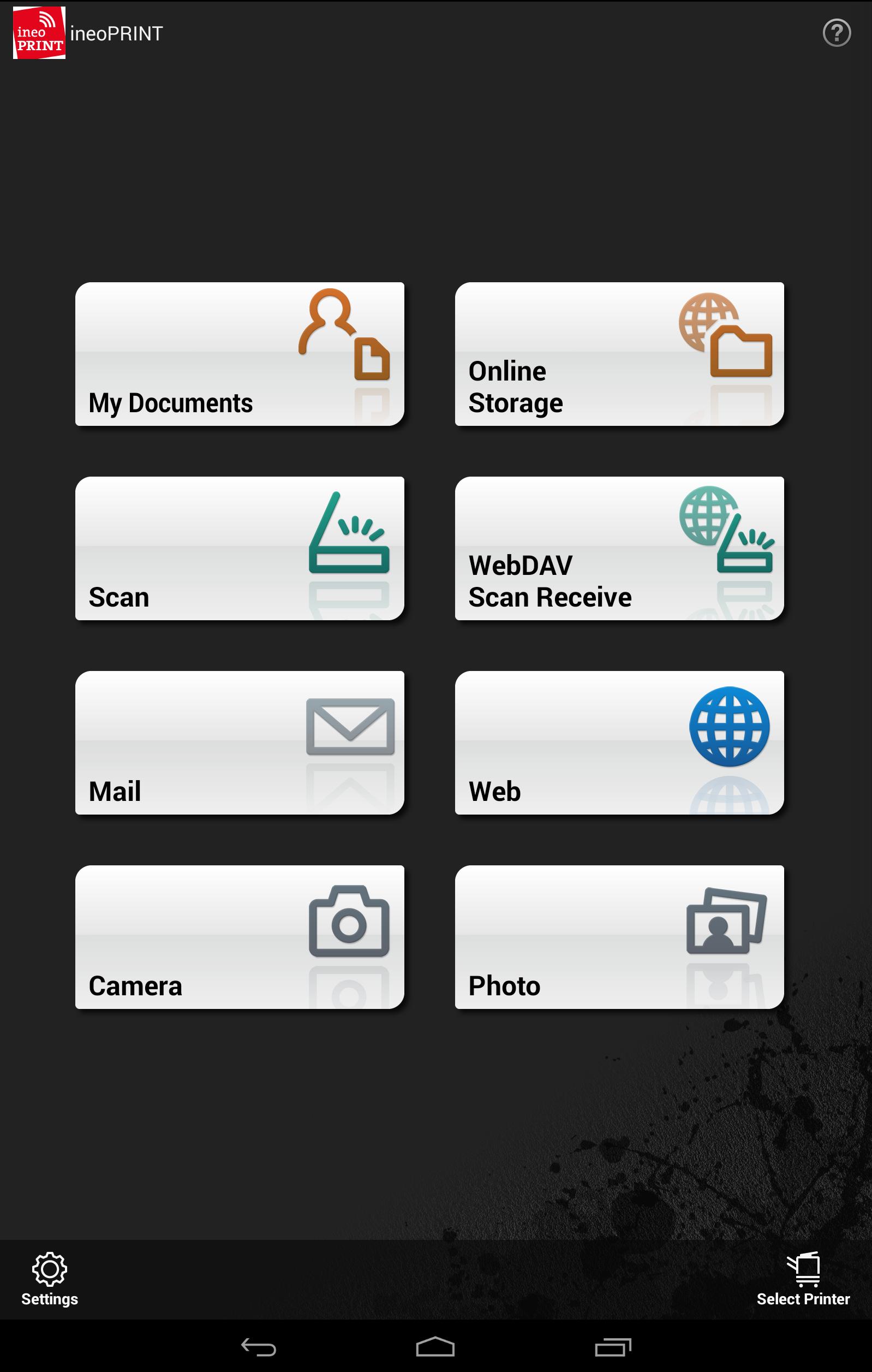The width and height of the screenshot is (872, 1372).
Task: Open Online Storage
Action: (x=619, y=354)
